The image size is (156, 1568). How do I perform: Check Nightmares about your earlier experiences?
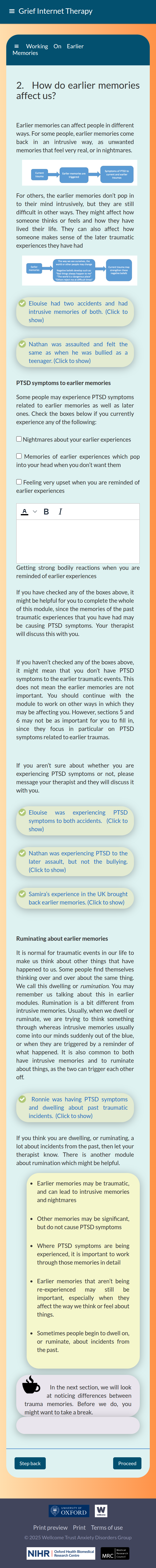tap(19, 439)
